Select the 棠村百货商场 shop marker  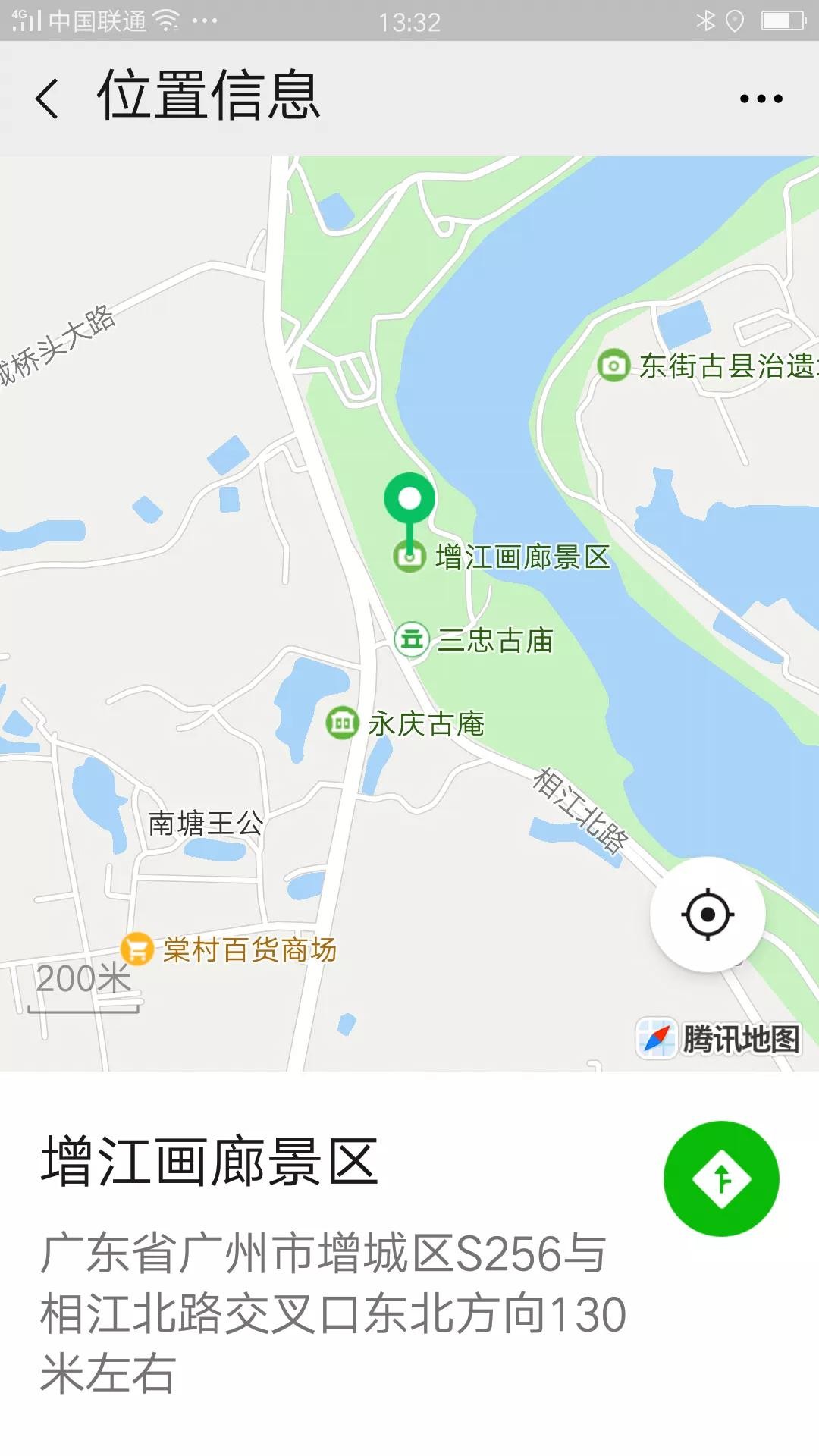[137, 949]
